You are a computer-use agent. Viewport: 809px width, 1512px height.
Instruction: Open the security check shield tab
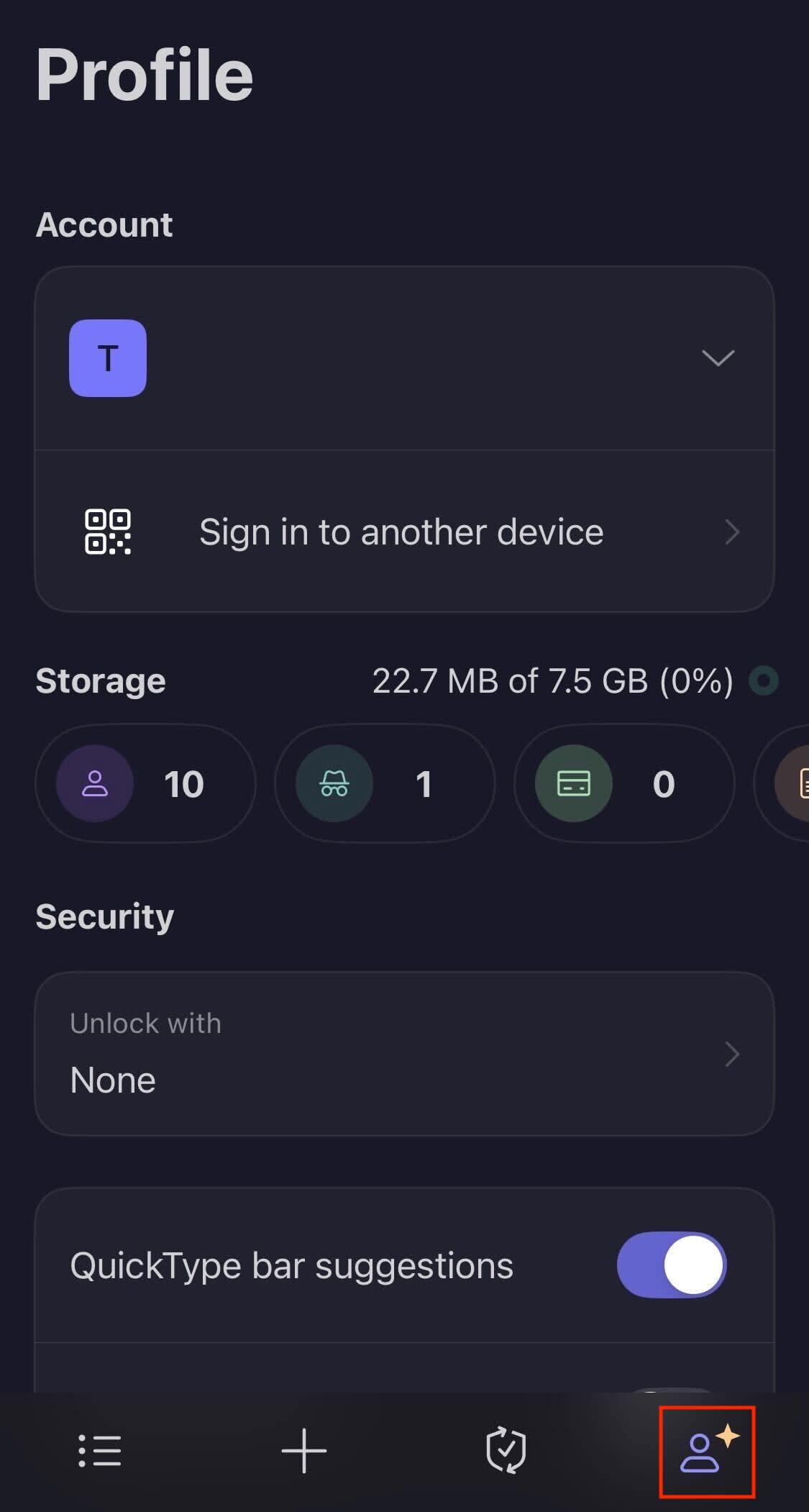point(506,1450)
